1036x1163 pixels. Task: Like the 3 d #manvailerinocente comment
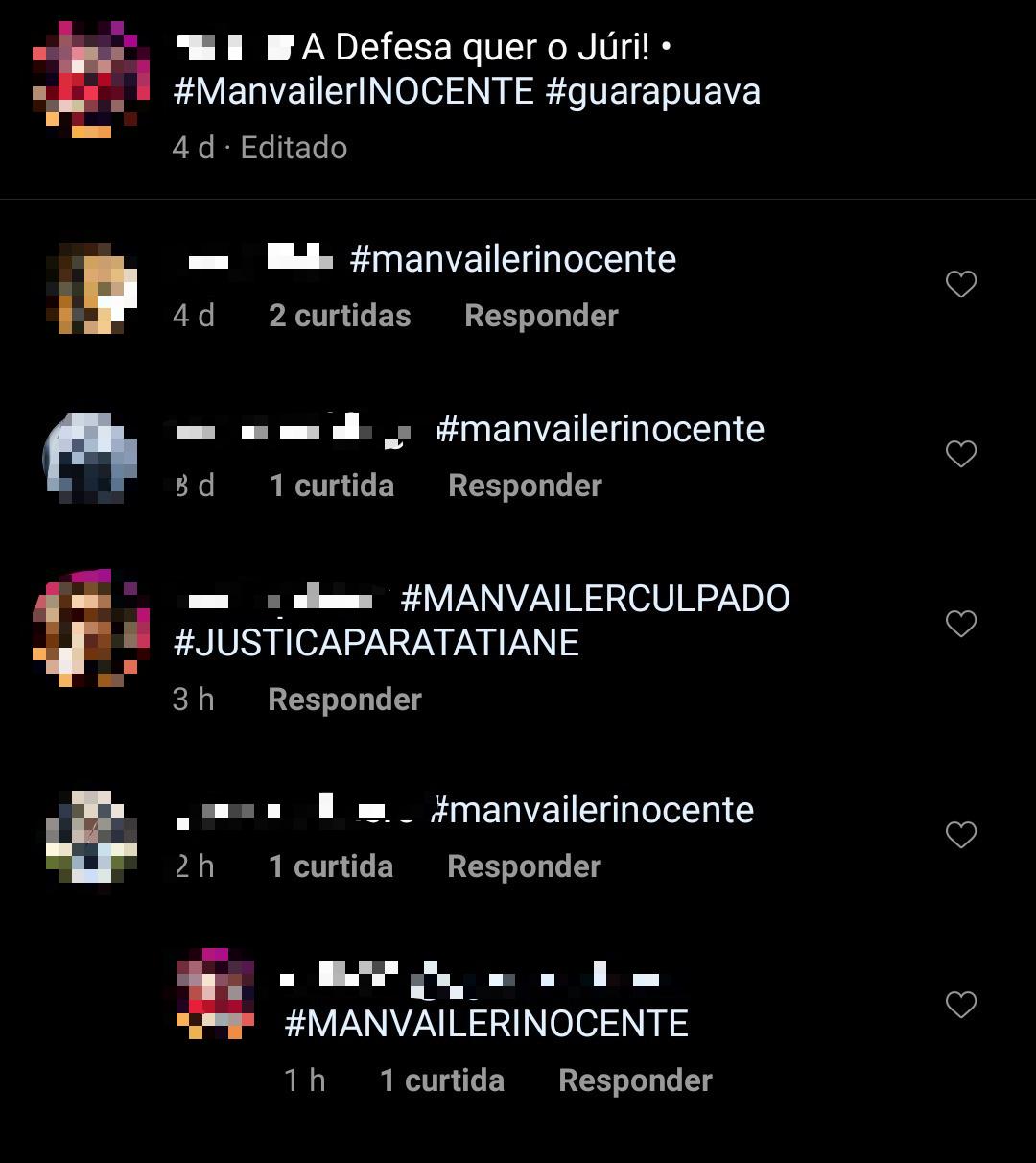[960, 454]
